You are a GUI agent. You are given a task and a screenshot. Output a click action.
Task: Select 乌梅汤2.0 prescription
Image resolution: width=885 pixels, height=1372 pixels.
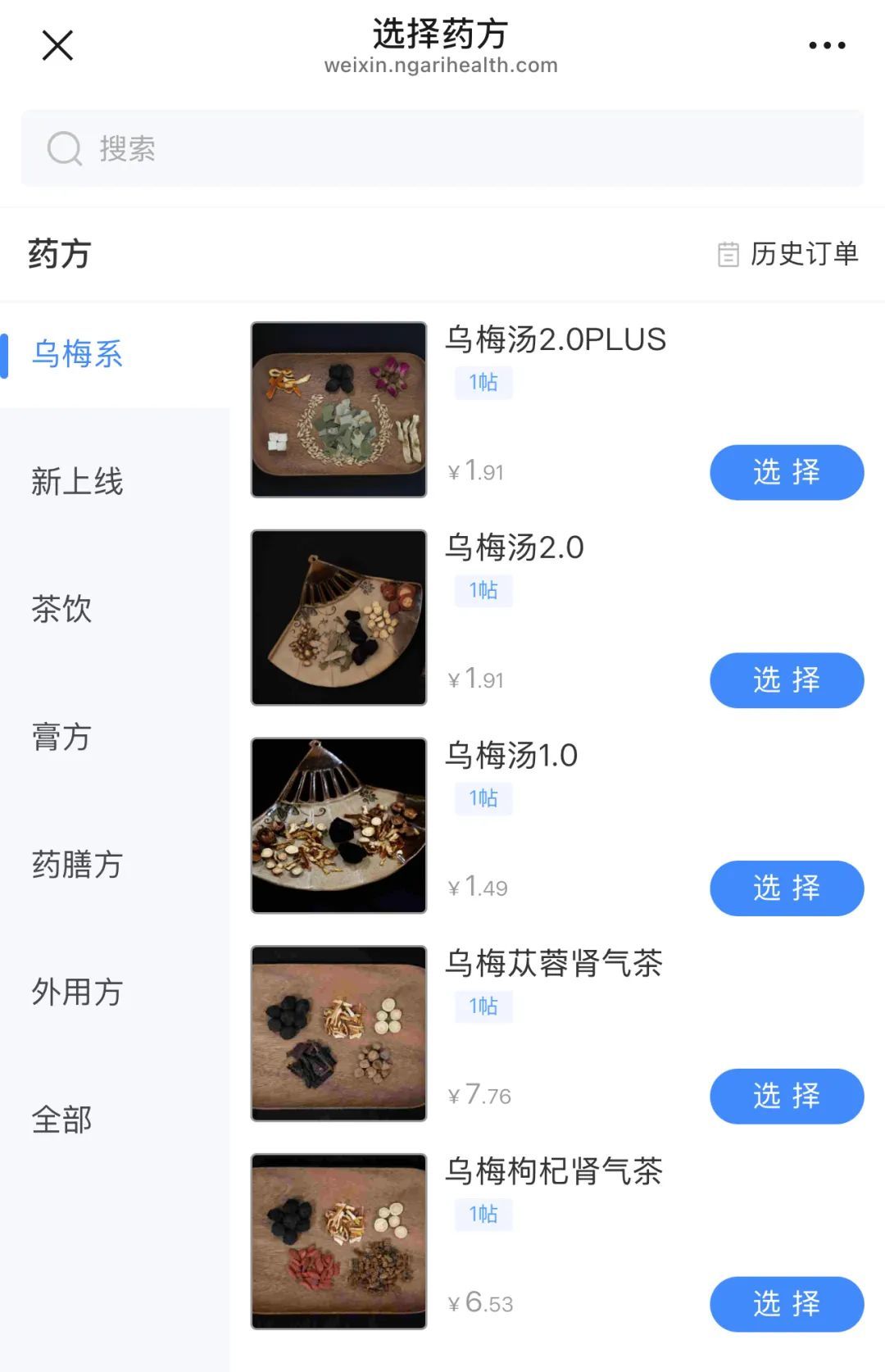[786, 679]
